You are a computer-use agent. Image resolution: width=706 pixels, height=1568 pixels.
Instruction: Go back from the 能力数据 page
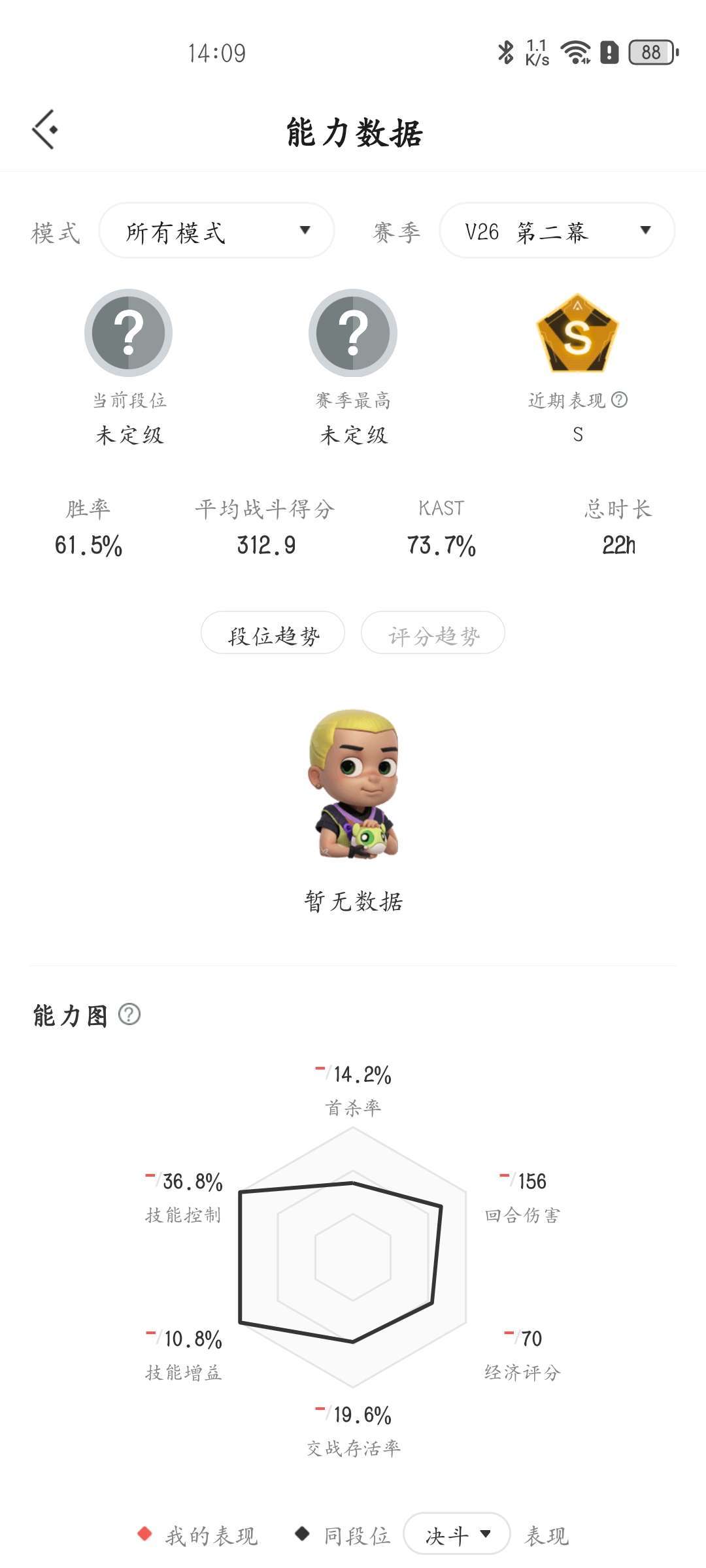pos(44,130)
